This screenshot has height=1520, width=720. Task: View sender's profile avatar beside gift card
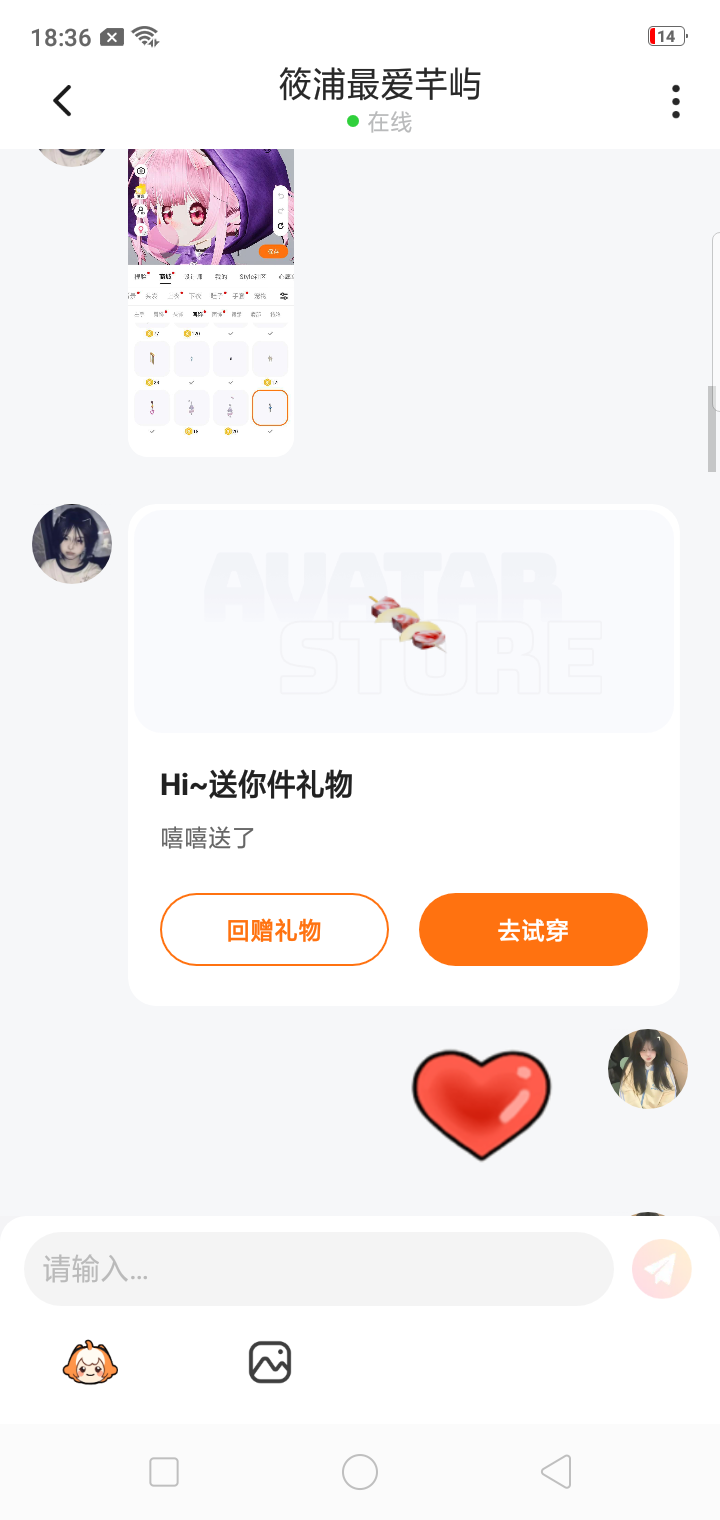(72, 544)
